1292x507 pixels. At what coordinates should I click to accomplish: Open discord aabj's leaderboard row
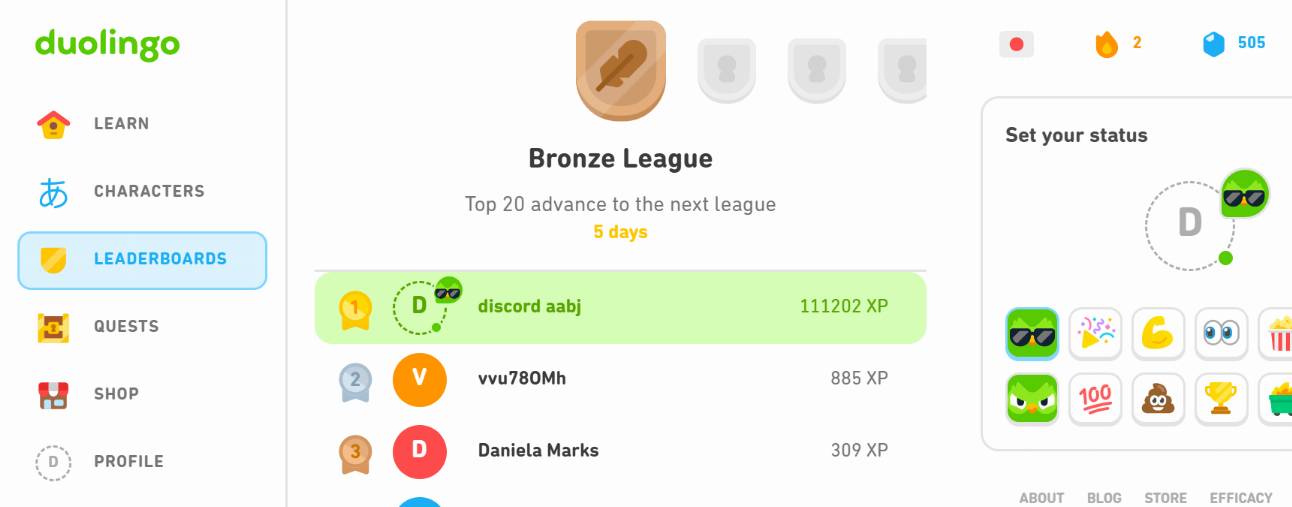point(620,307)
